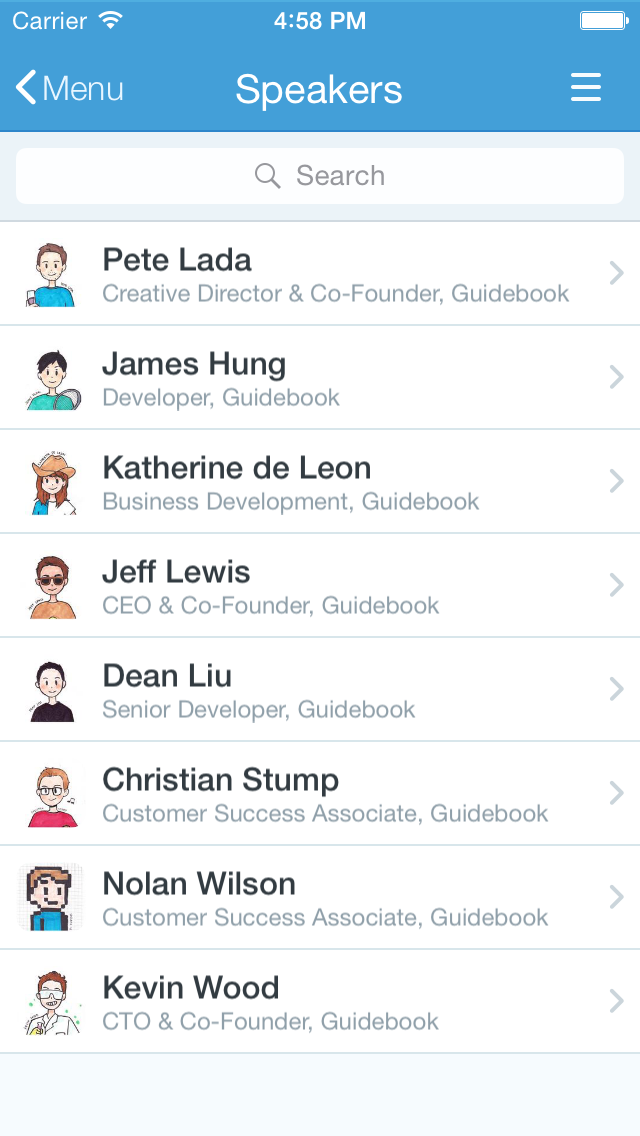View James Hung's details
Image resolution: width=640 pixels, height=1136 pixels.
[x=320, y=377]
